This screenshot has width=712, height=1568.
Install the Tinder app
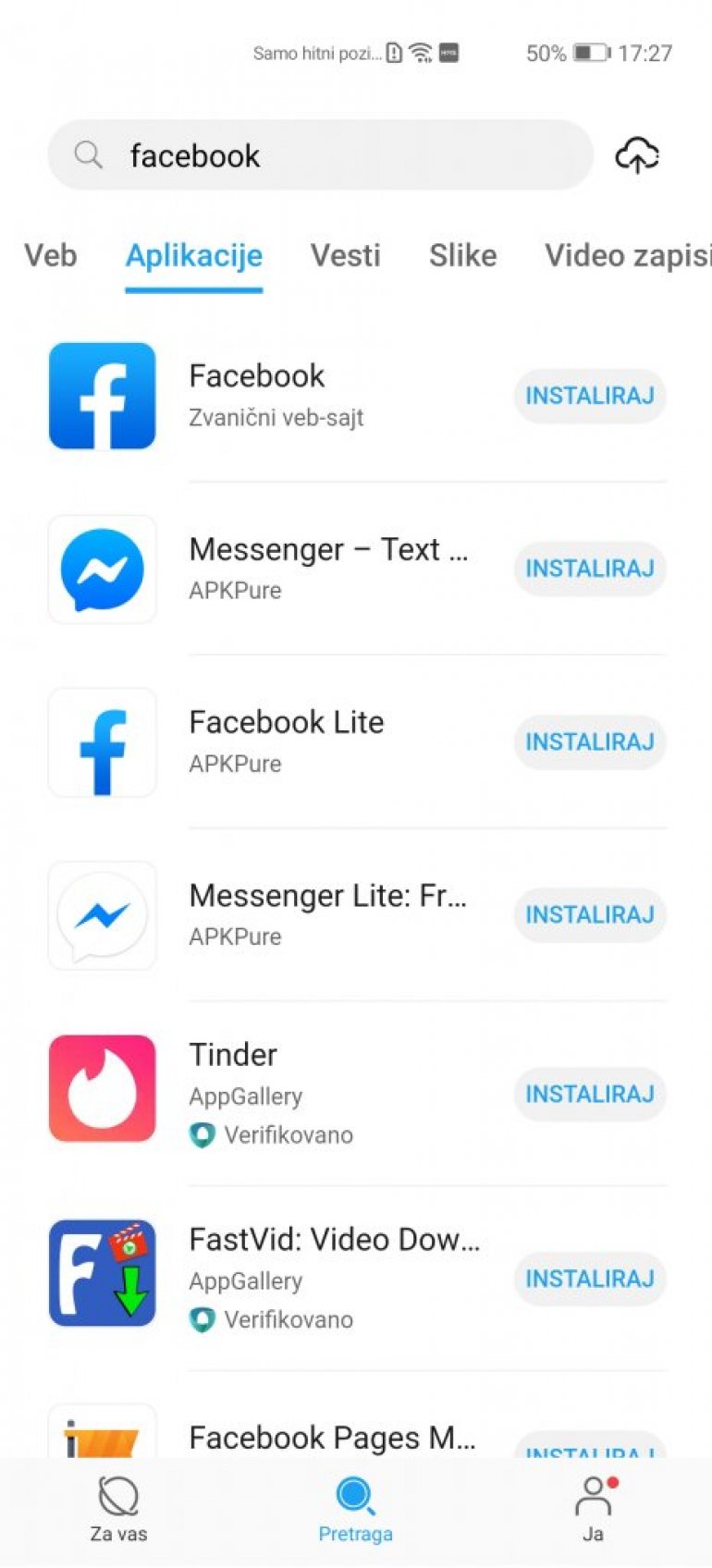point(589,1094)
